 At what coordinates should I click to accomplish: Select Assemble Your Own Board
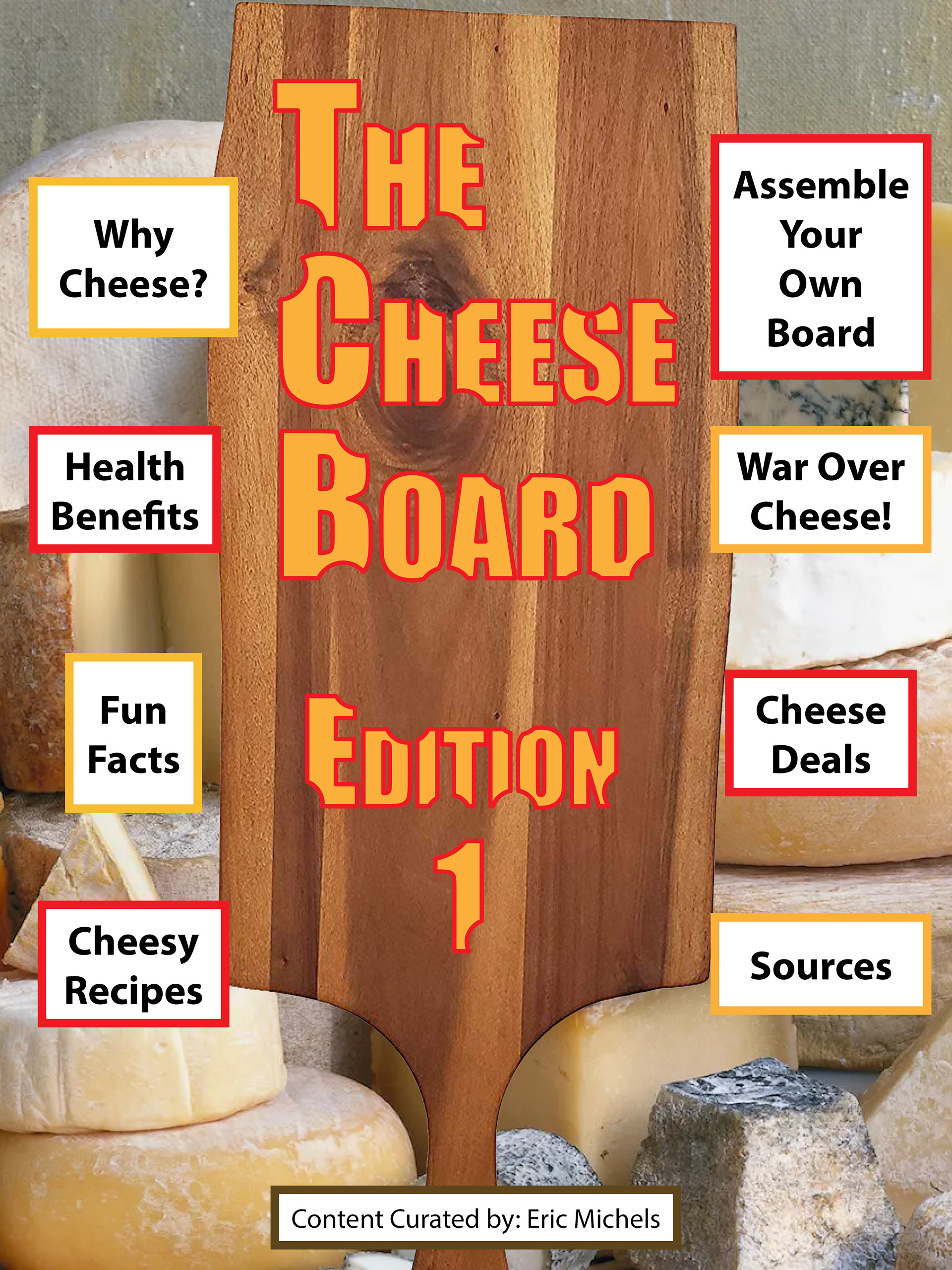click(821, 257)
